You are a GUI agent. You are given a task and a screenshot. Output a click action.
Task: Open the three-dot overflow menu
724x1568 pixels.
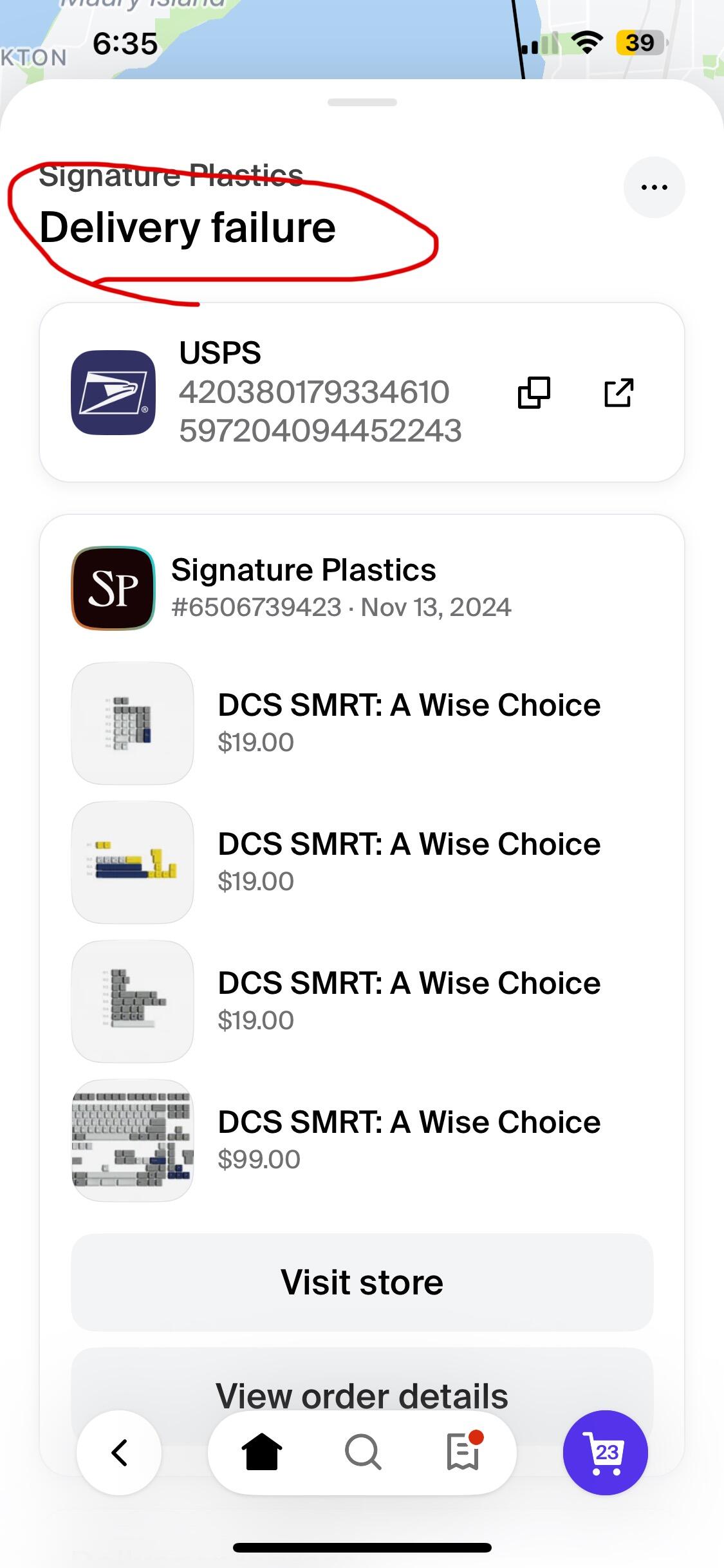654,187
